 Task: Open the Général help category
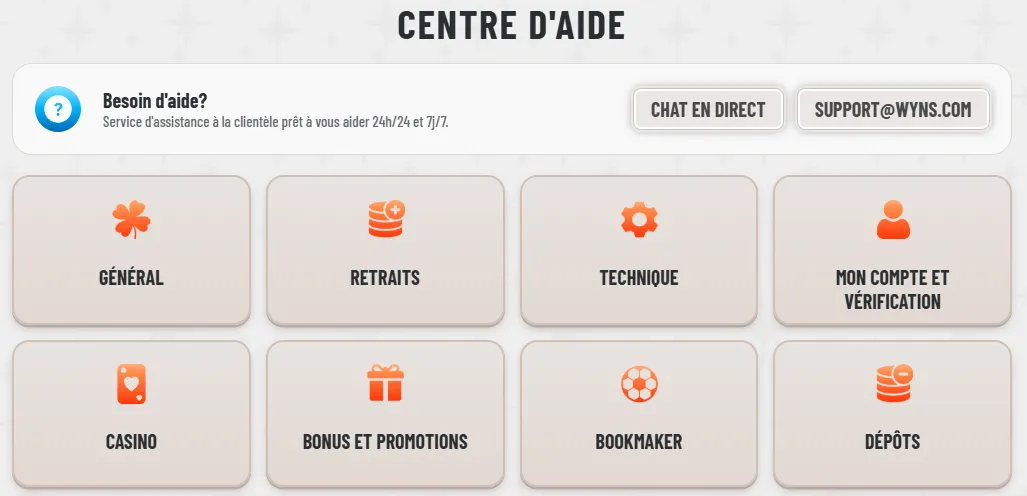point(131,250)
